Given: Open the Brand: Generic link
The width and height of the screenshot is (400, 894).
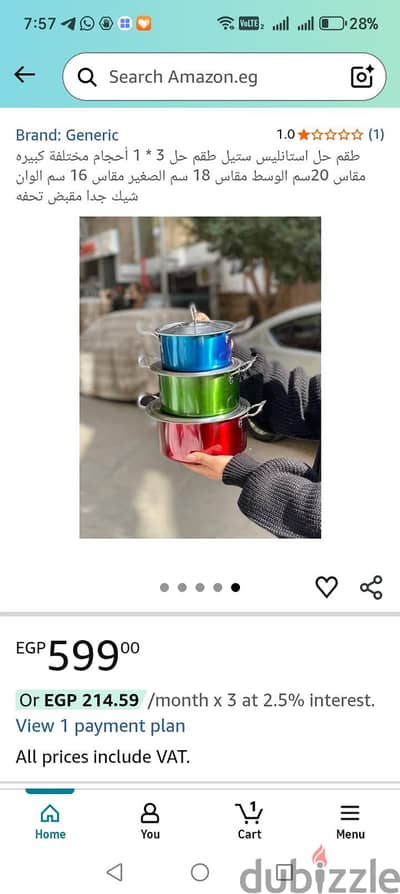Looking at the screenshot, I should pos(67,135).
